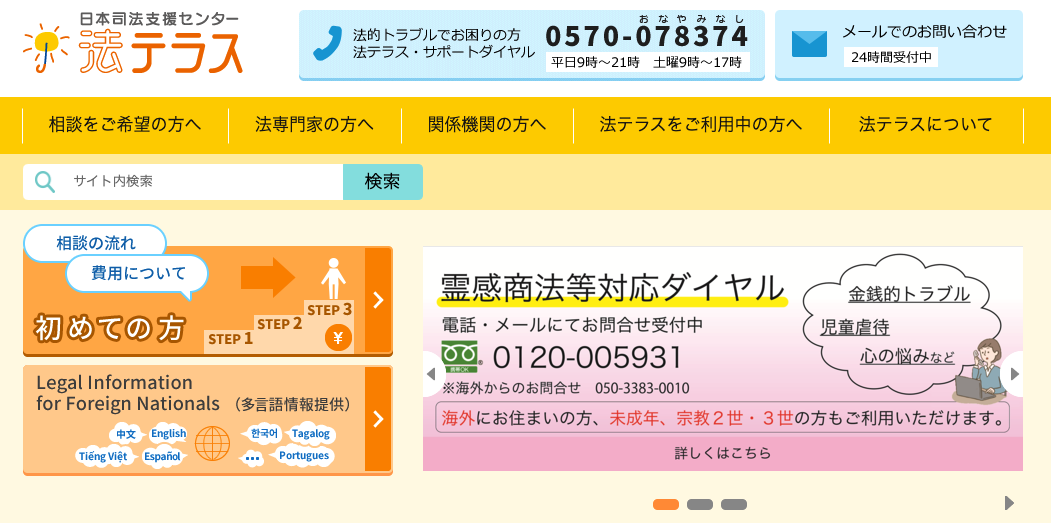
Task: Go to 法テラスをご利用中の方へ
Action: 700,125
